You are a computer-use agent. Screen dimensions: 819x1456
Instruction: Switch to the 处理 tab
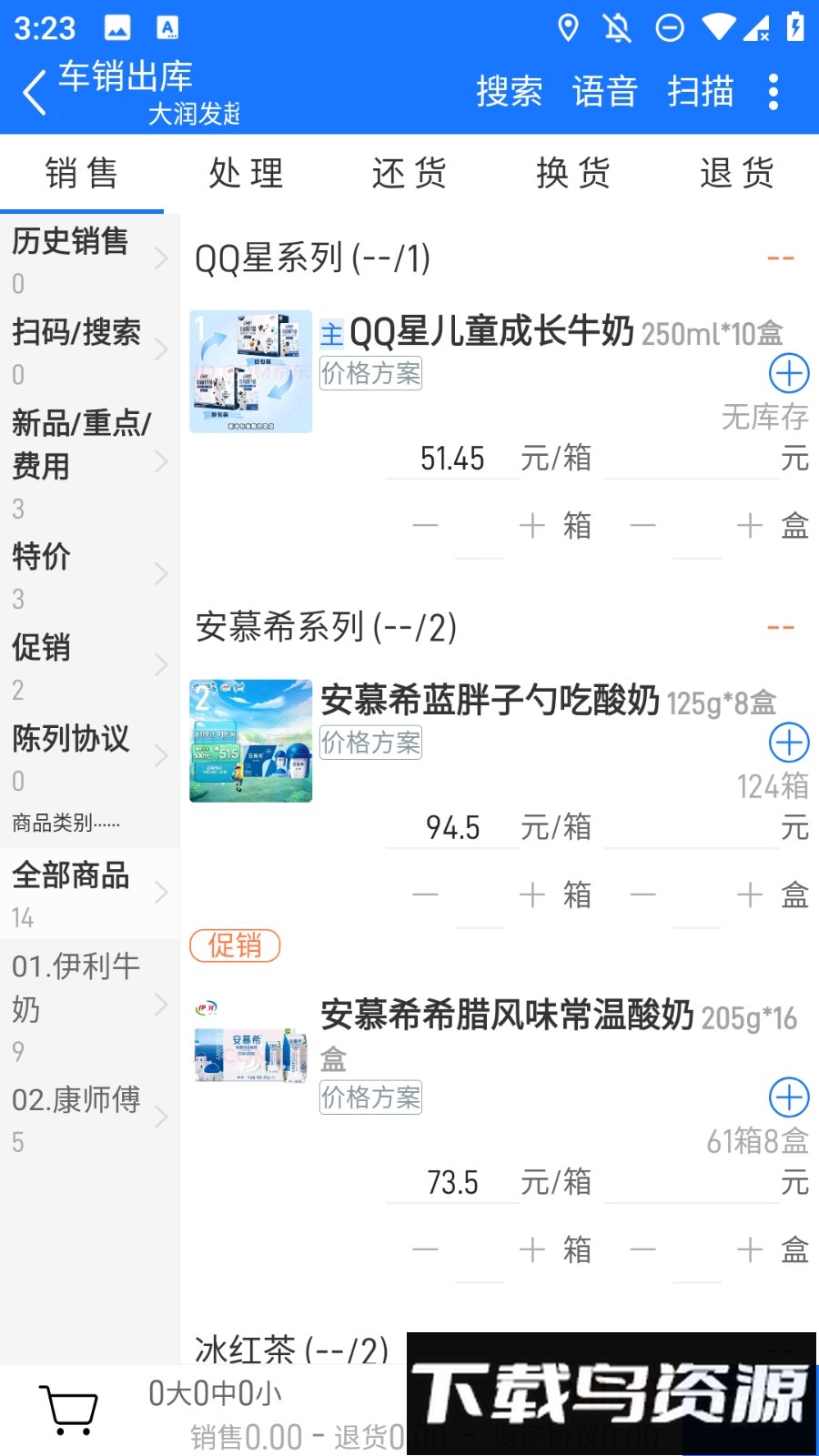click(246, 173)
